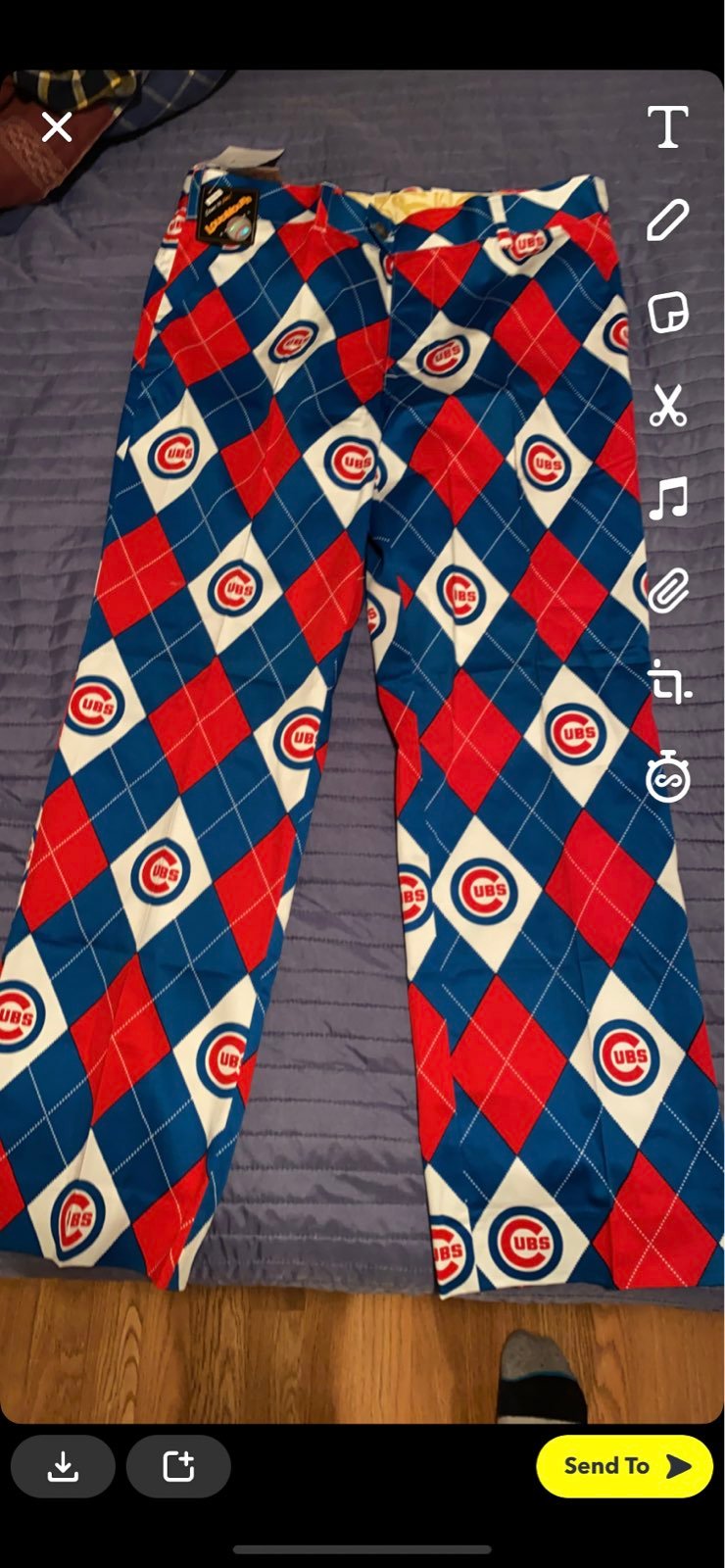Open the sticker picker
Screen dimensions: 725x1568
[668, 313]
